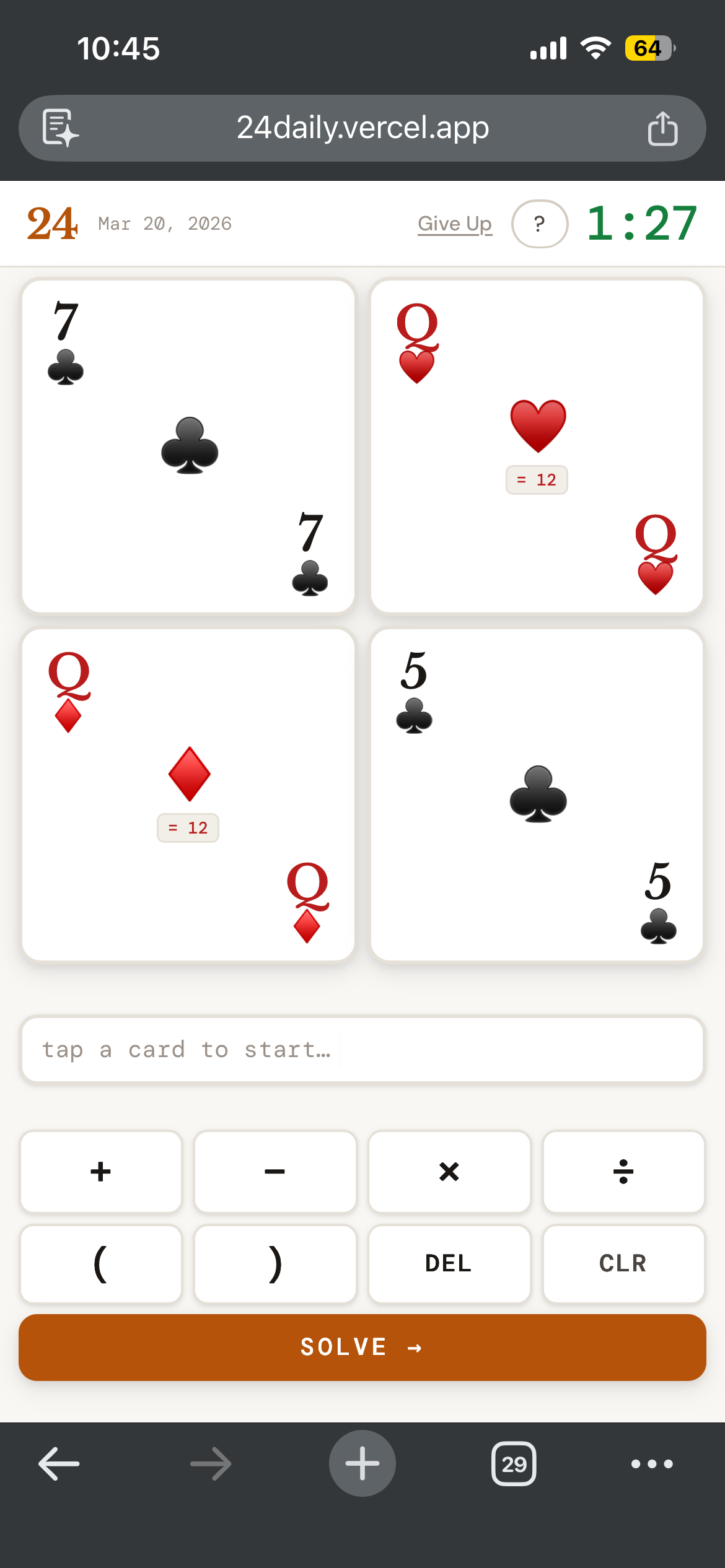Screen dimensions: 725x1568
Task: Share the page from the address bar
Action: 662,128
